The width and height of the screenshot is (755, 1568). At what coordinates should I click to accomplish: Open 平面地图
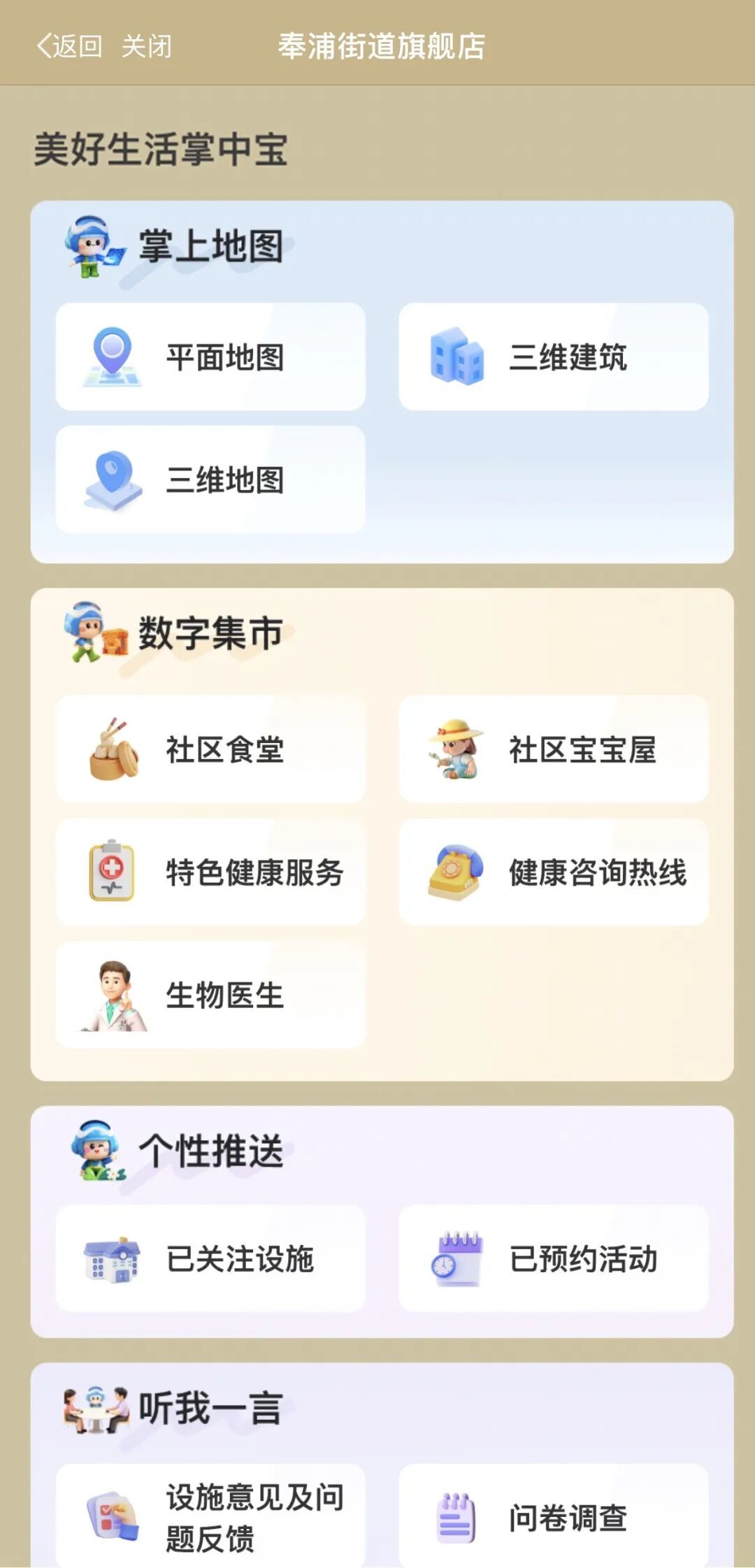(x=210, y=357)
